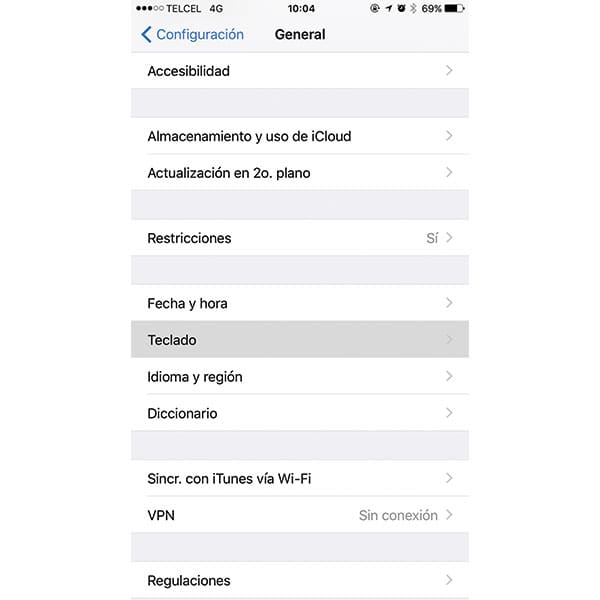Viewport: 600px width, 600px height.
Task: Open Actualización en 2o. plano
Action: [x=300, y=173]
